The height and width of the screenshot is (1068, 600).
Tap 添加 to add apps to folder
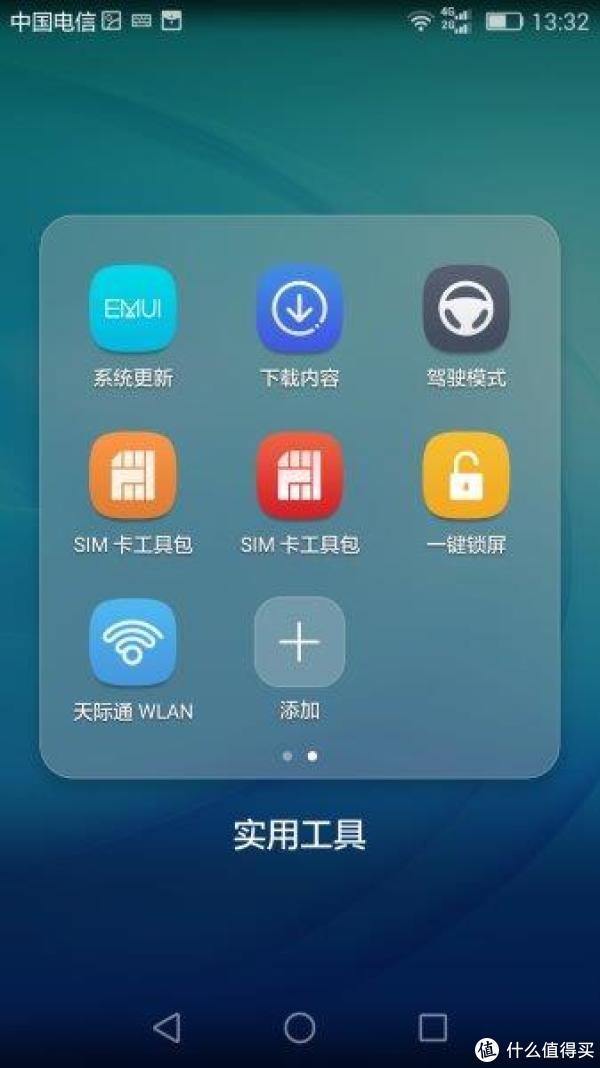(x=299, y=642)
